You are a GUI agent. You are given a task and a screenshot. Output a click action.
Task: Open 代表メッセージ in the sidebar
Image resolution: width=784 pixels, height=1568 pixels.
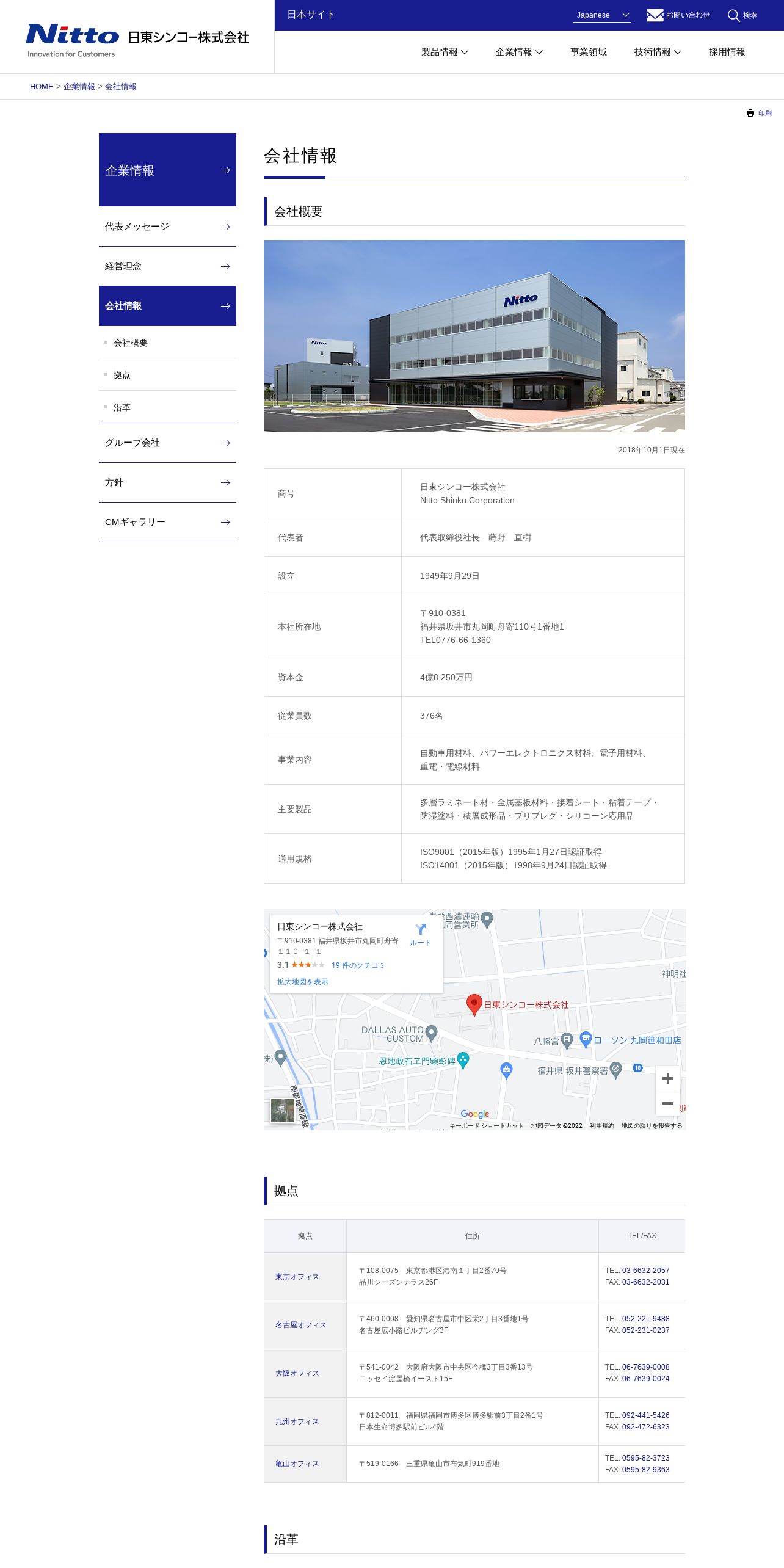point(167,227)
